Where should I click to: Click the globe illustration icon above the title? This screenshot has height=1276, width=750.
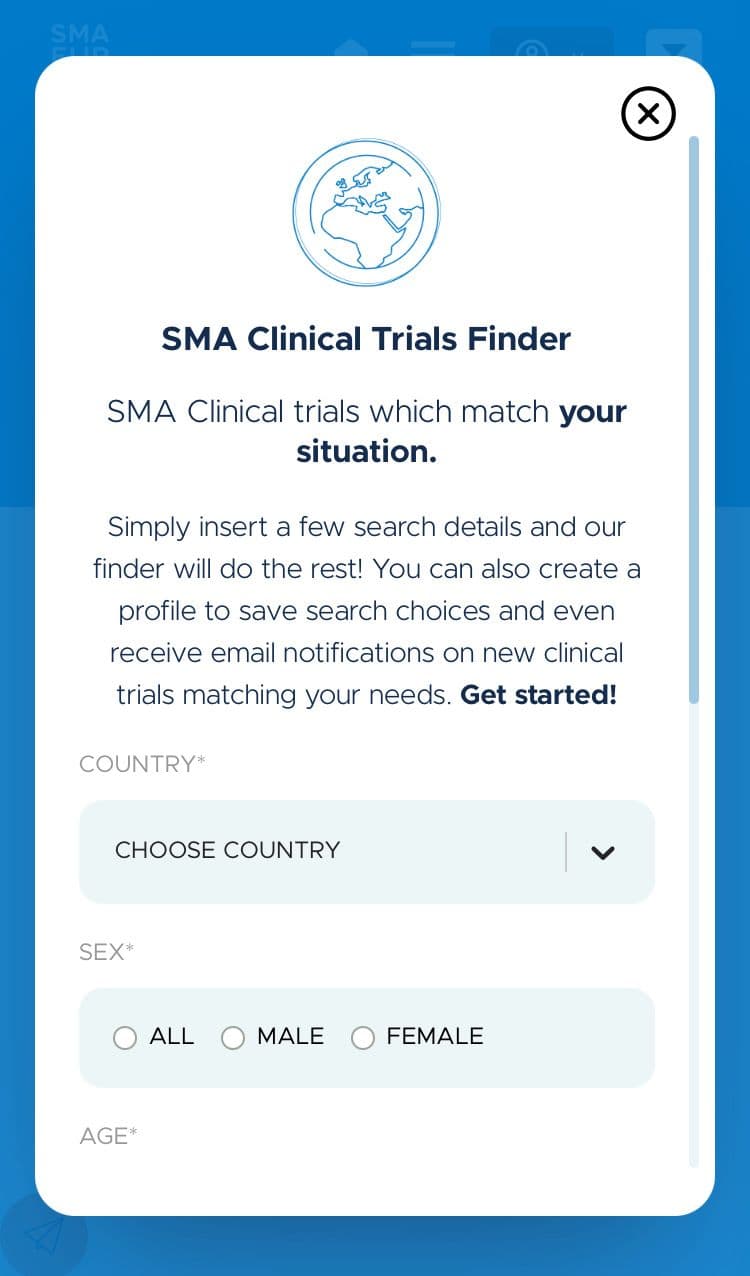[x=366, y=212]
